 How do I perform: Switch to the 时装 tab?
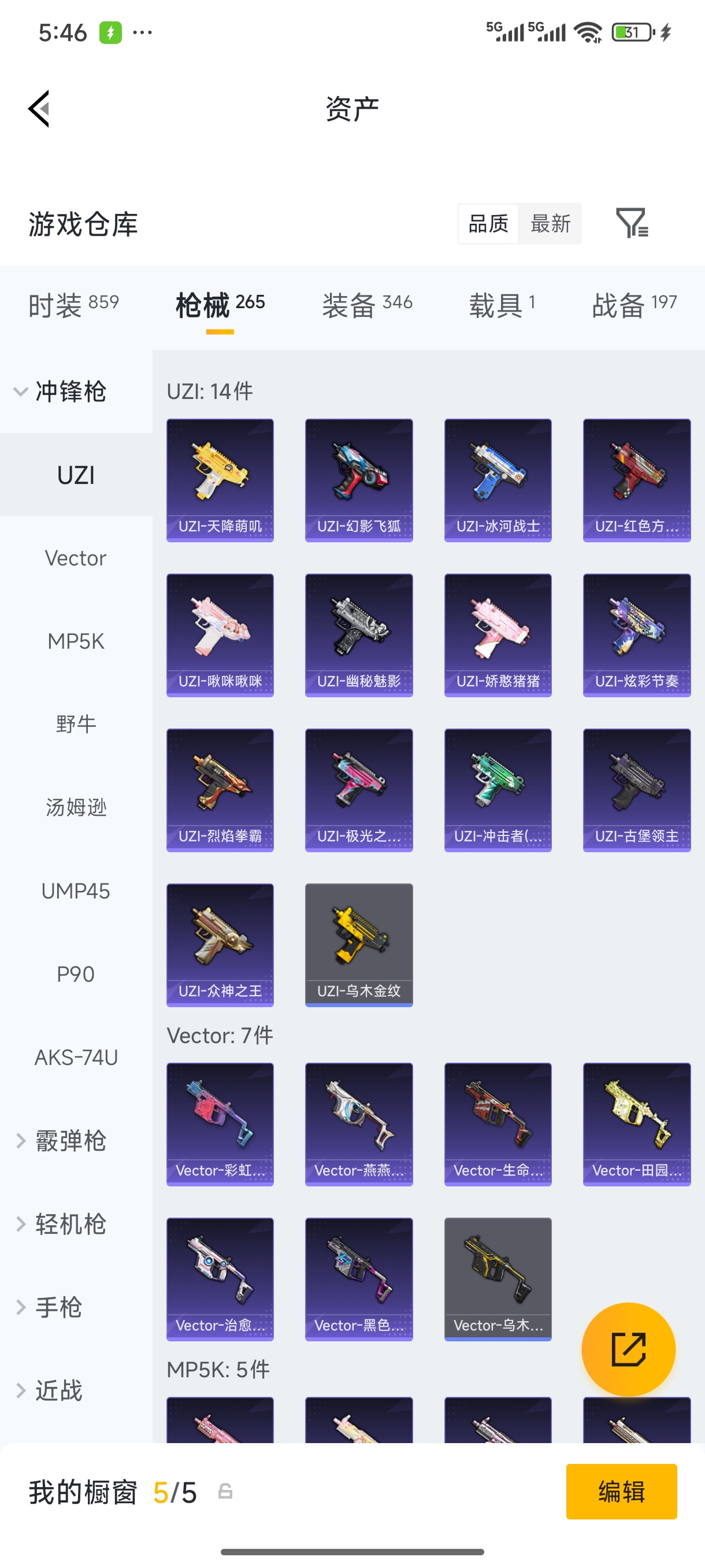coord(73,304)
